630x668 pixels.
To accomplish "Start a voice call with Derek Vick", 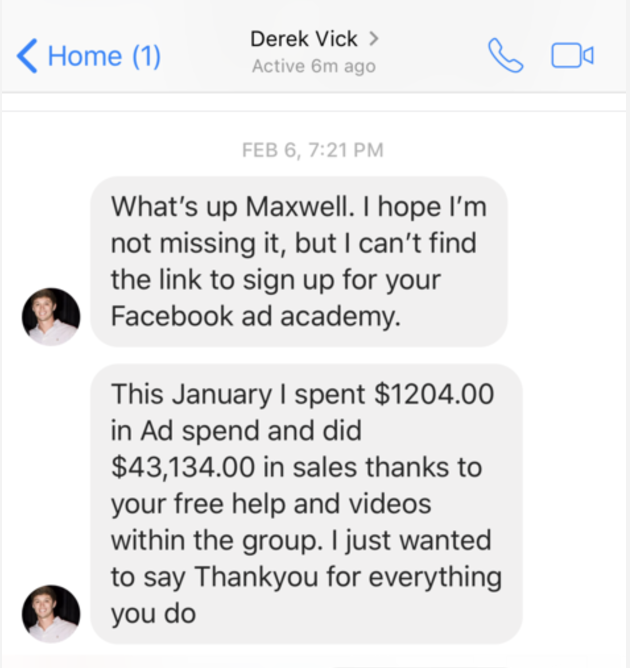I will [505, 55].
